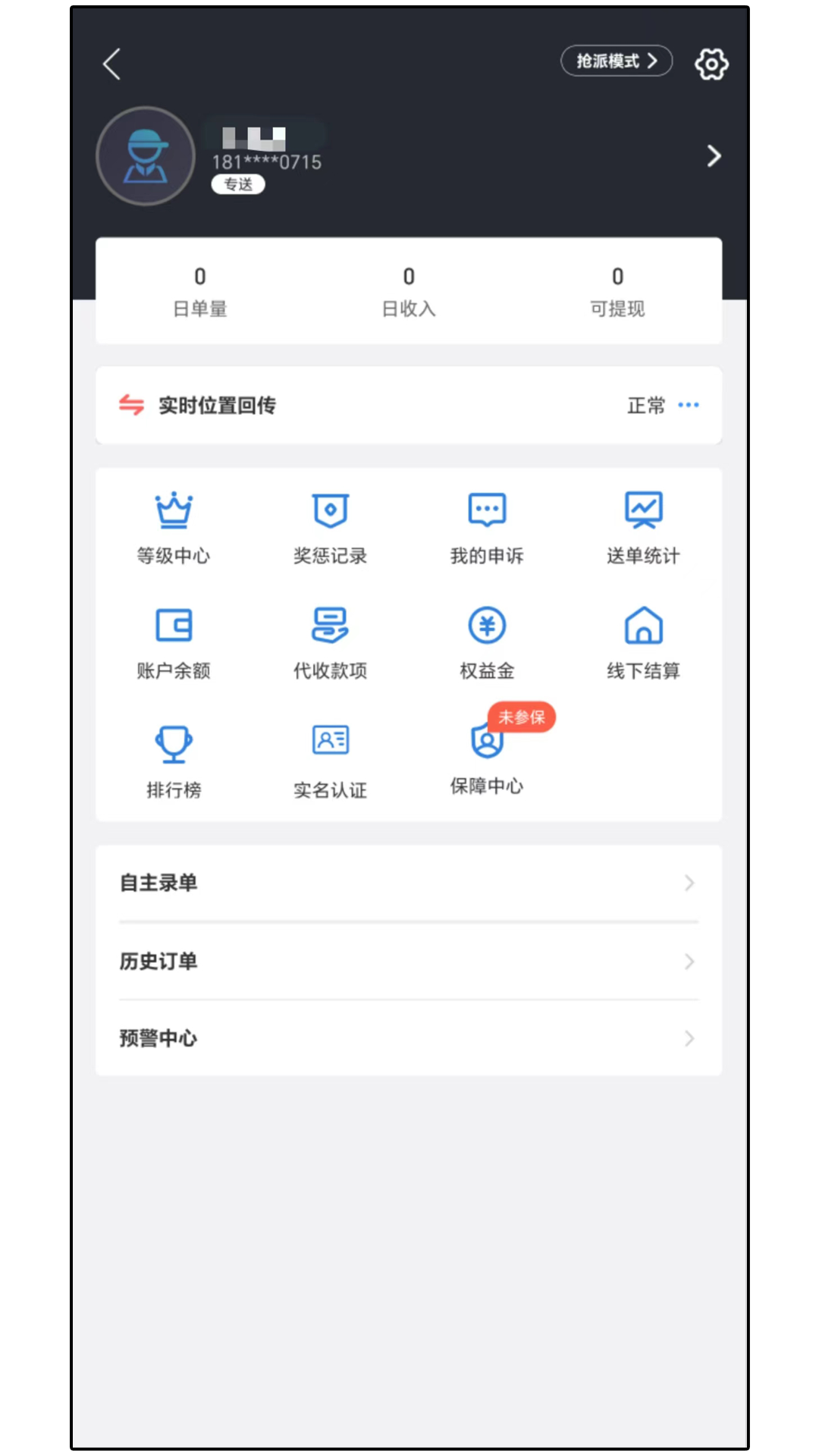Open 历史订单 via its arrow
The width and height of the screenshot is (819, 1456).
click(689, 962)
